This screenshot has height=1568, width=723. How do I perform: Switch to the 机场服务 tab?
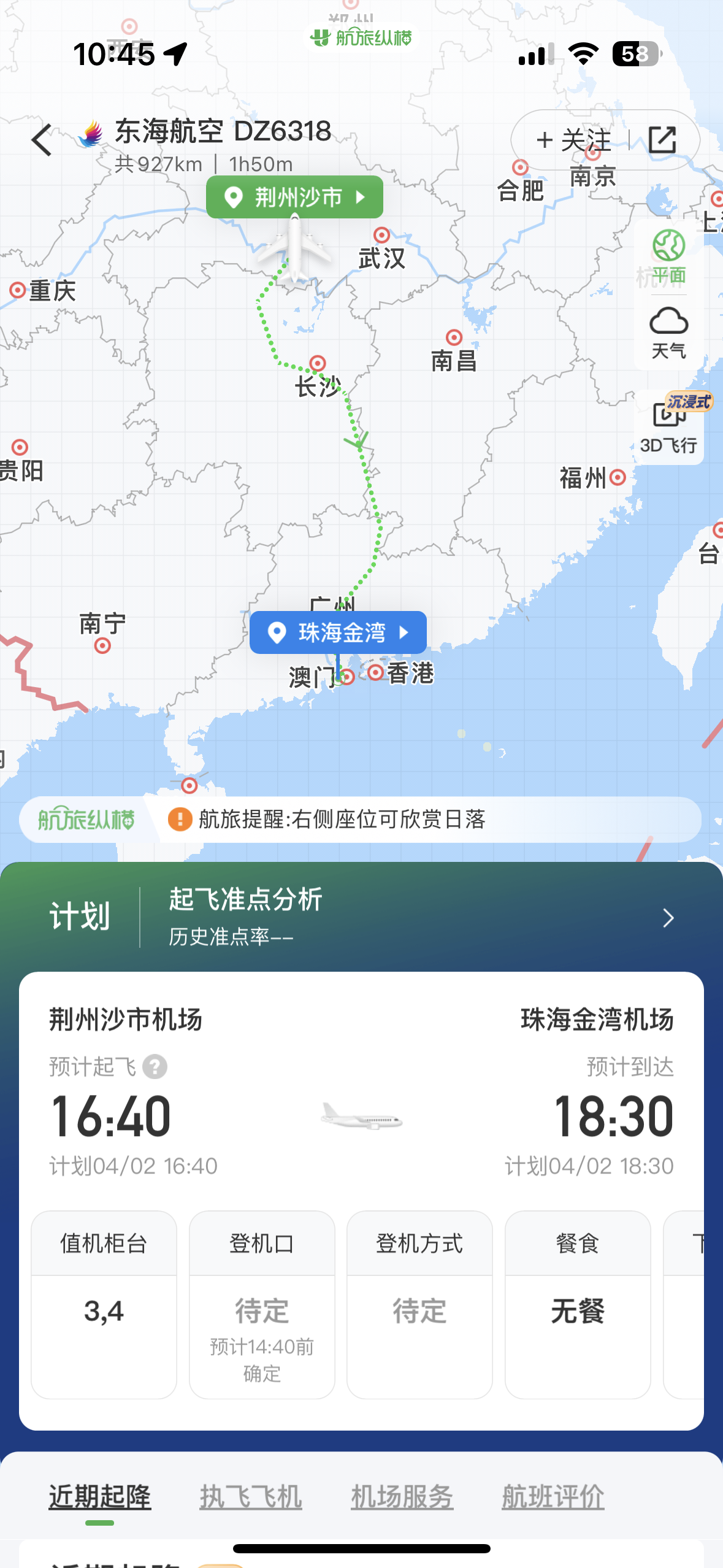click(x=402, y=1497)
